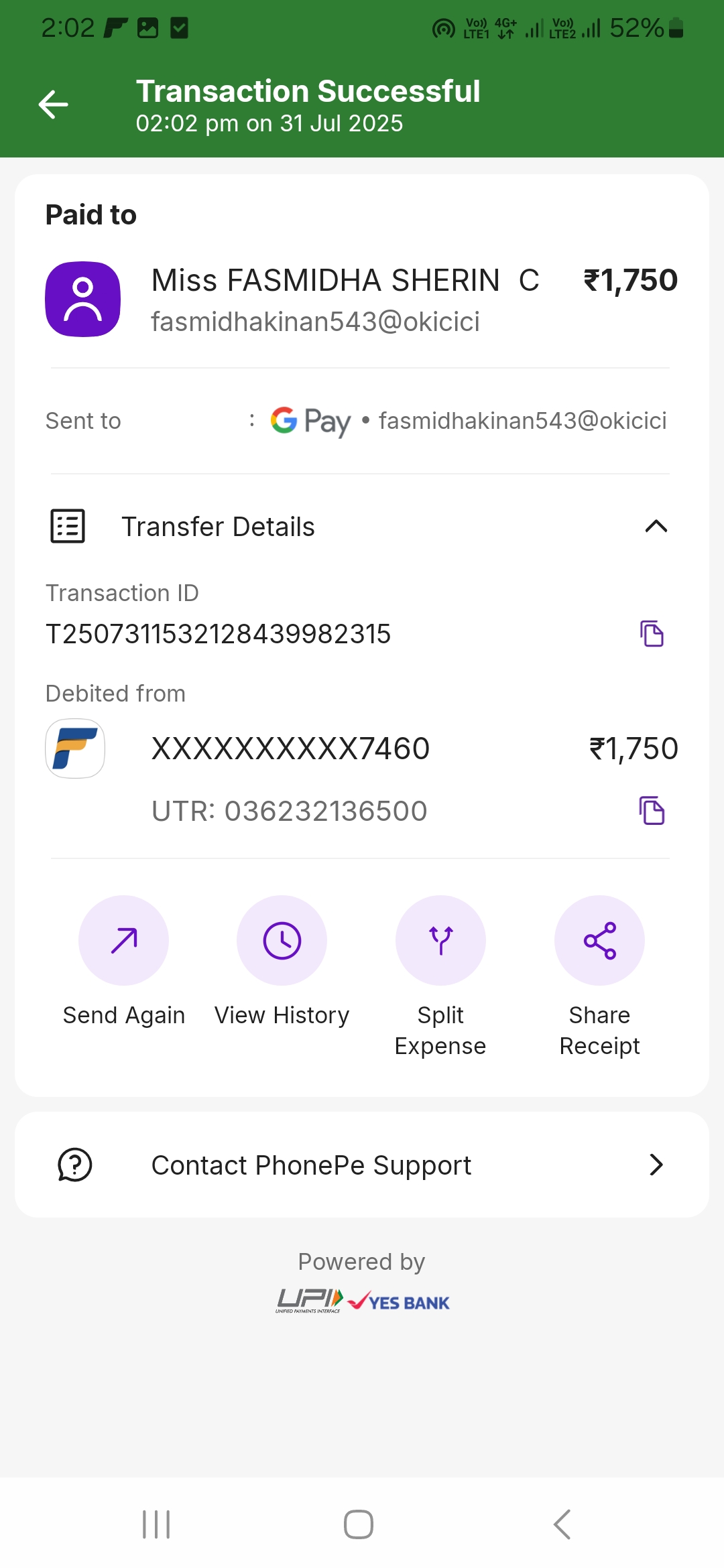
Task: Go to the phone's home screen
Action: click(x=359, y=1524)
